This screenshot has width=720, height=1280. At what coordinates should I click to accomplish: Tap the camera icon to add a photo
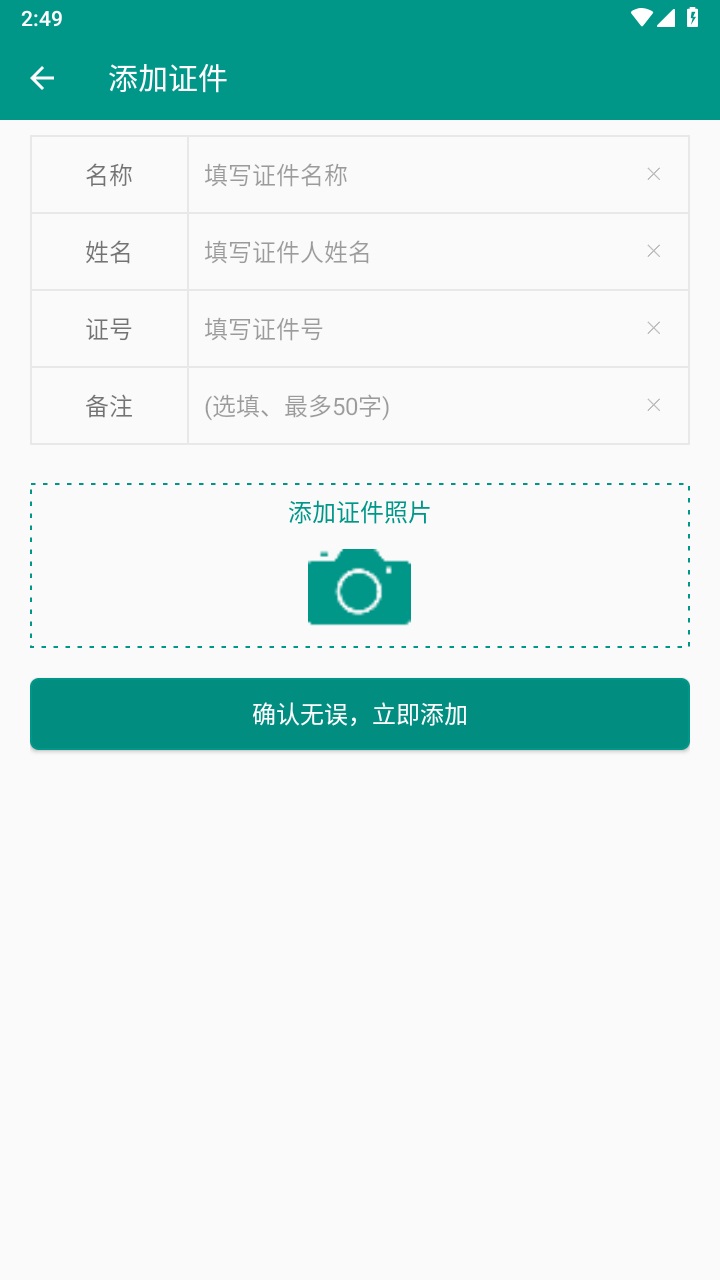(x=359, y=588)
